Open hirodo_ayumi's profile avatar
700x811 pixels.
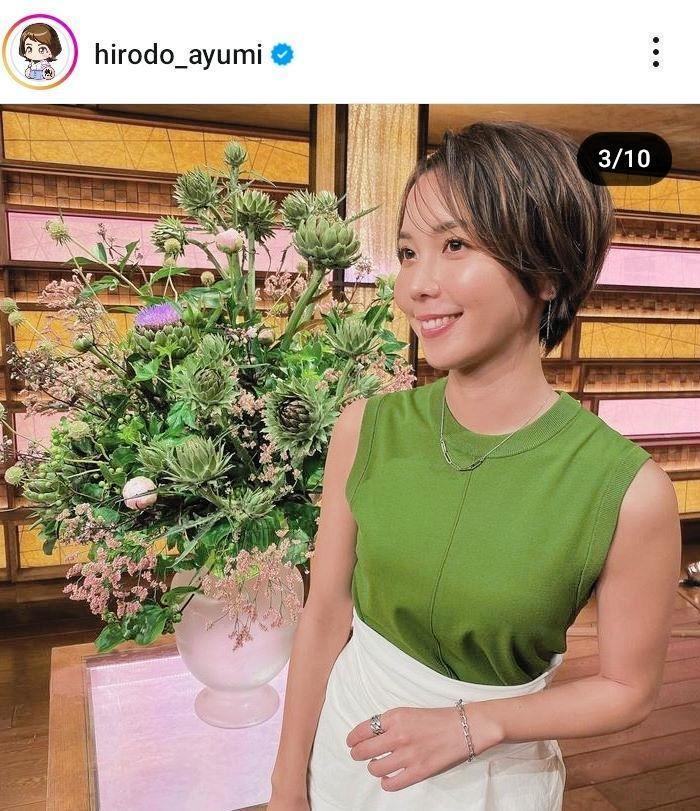40,52
